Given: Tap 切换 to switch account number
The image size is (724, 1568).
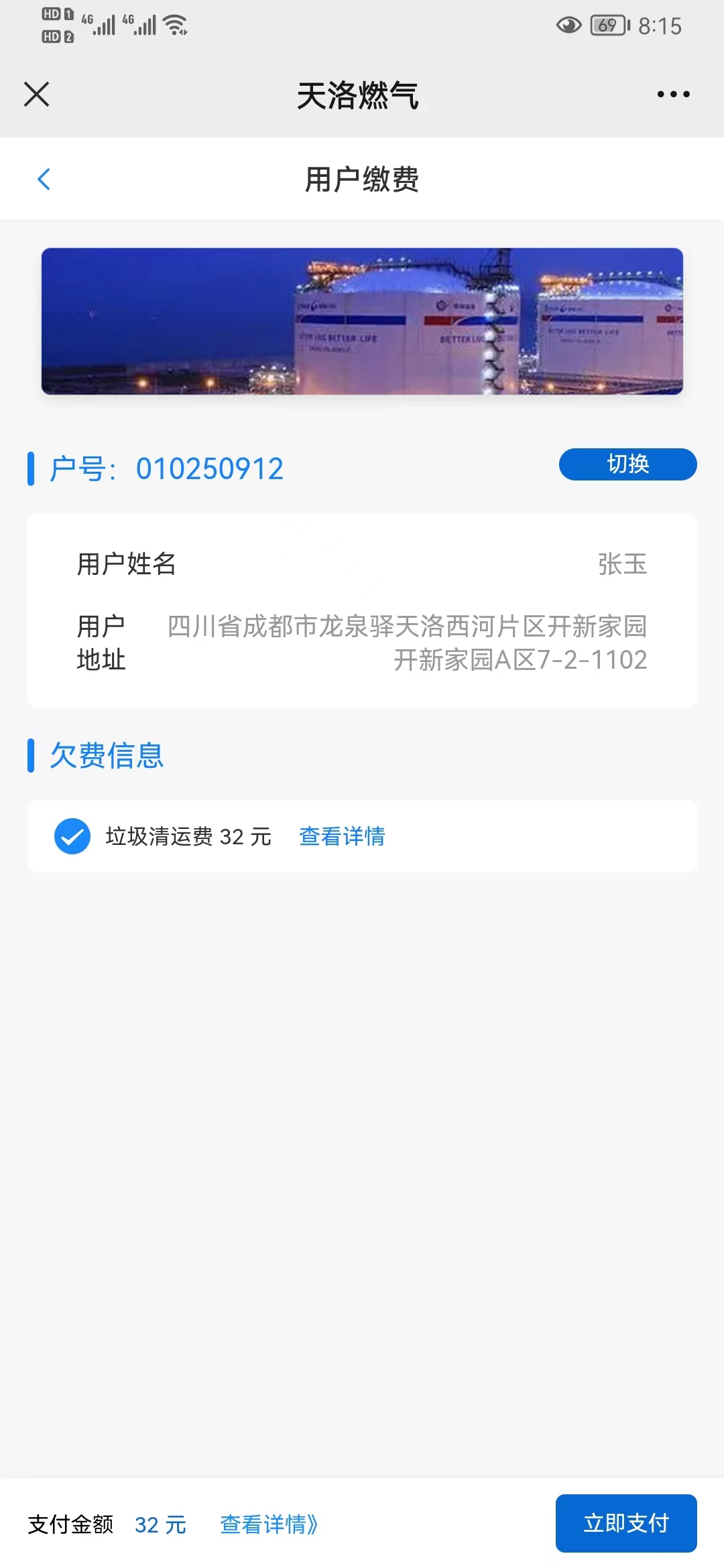Looking at the screenshot, I should coord(627,464).
